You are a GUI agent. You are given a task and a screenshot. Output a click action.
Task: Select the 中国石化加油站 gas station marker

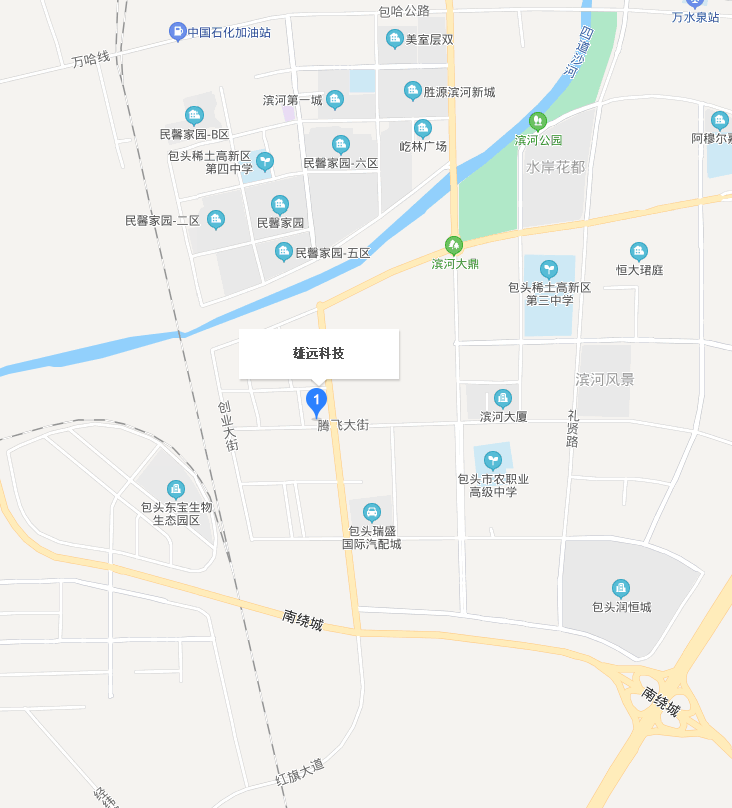pyautogui.click(x=177, y=32)
